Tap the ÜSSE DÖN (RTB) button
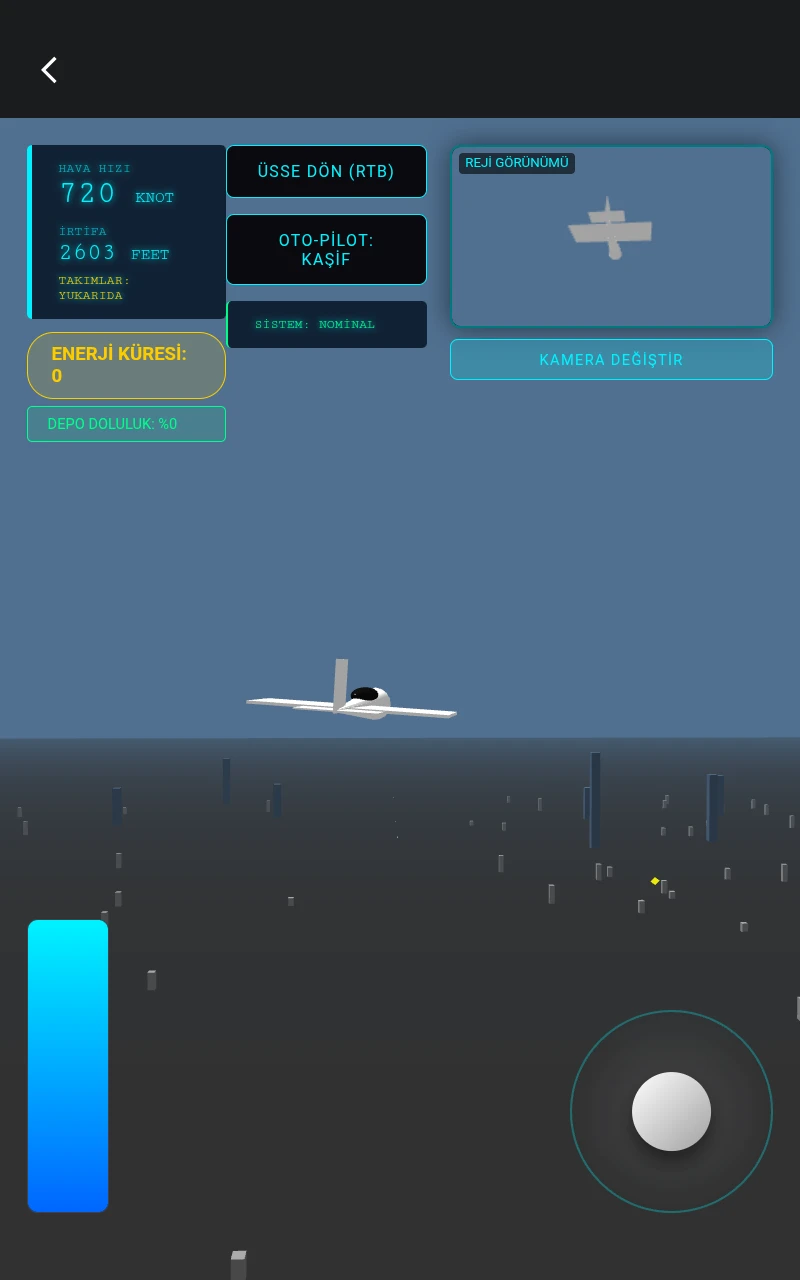This screenshot has width=800, height=1280. (x=326, y=171)
